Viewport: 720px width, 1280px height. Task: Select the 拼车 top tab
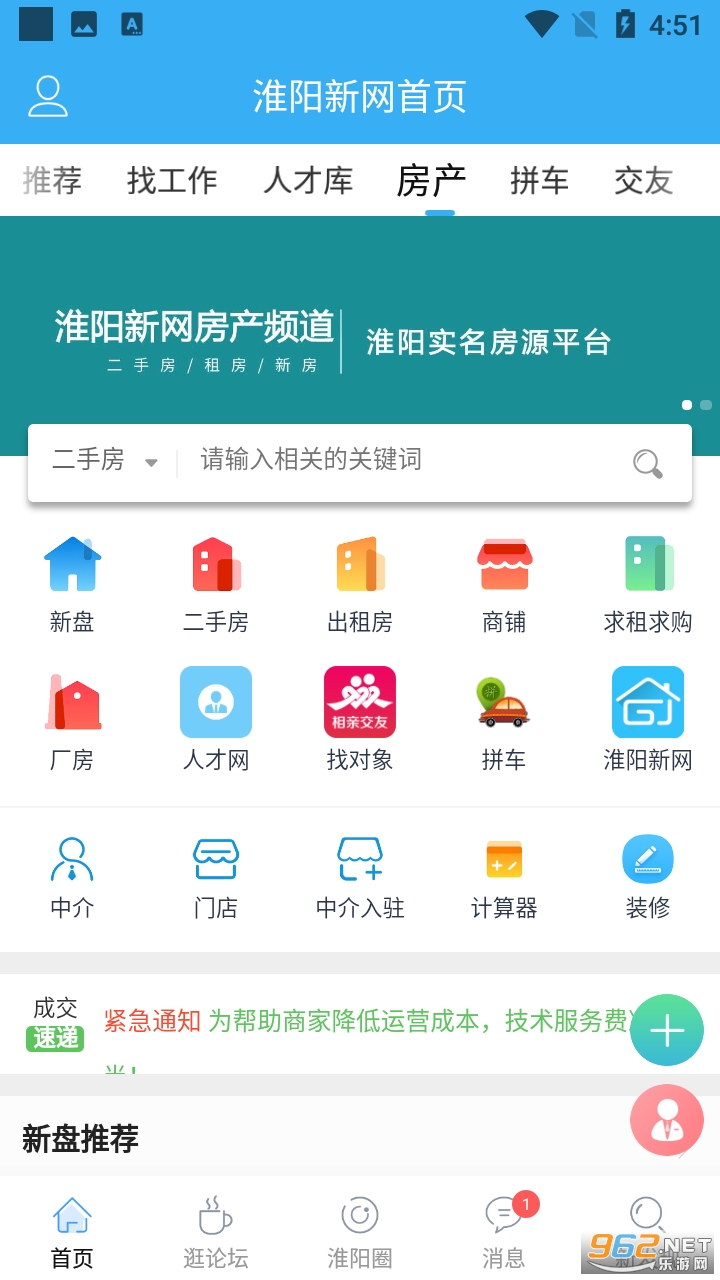coord(540,181)
